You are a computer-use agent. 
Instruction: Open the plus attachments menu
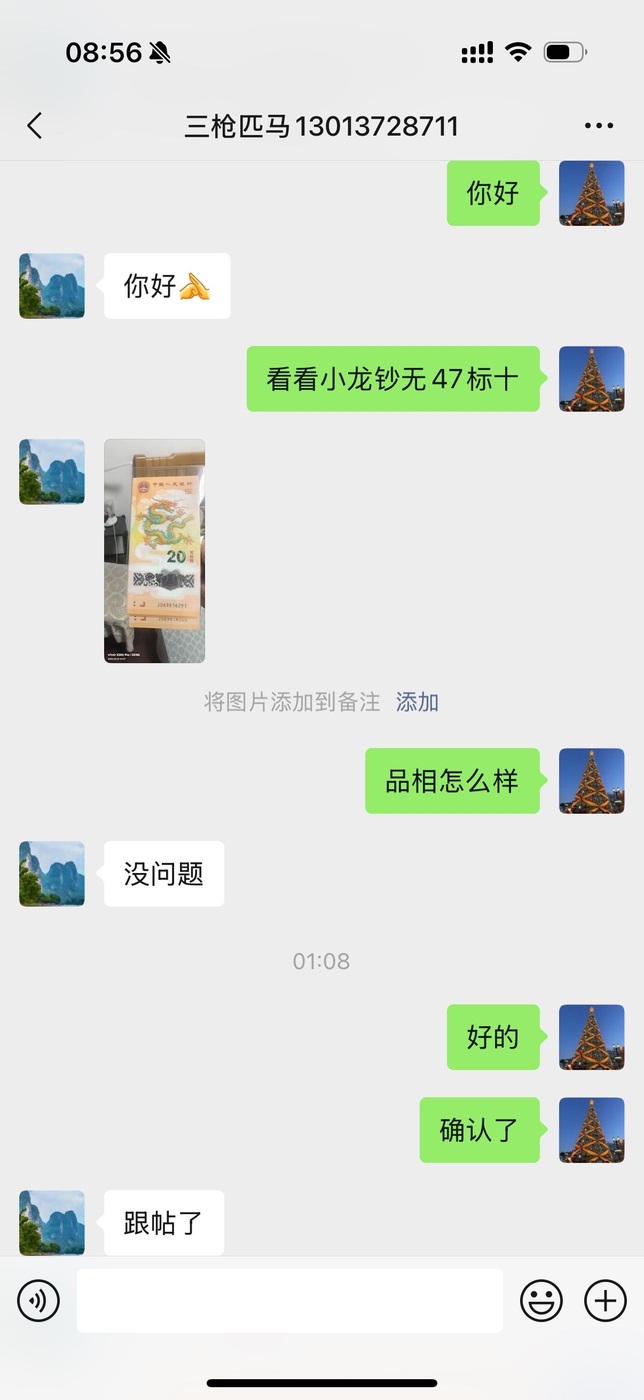pos(605,1301)
